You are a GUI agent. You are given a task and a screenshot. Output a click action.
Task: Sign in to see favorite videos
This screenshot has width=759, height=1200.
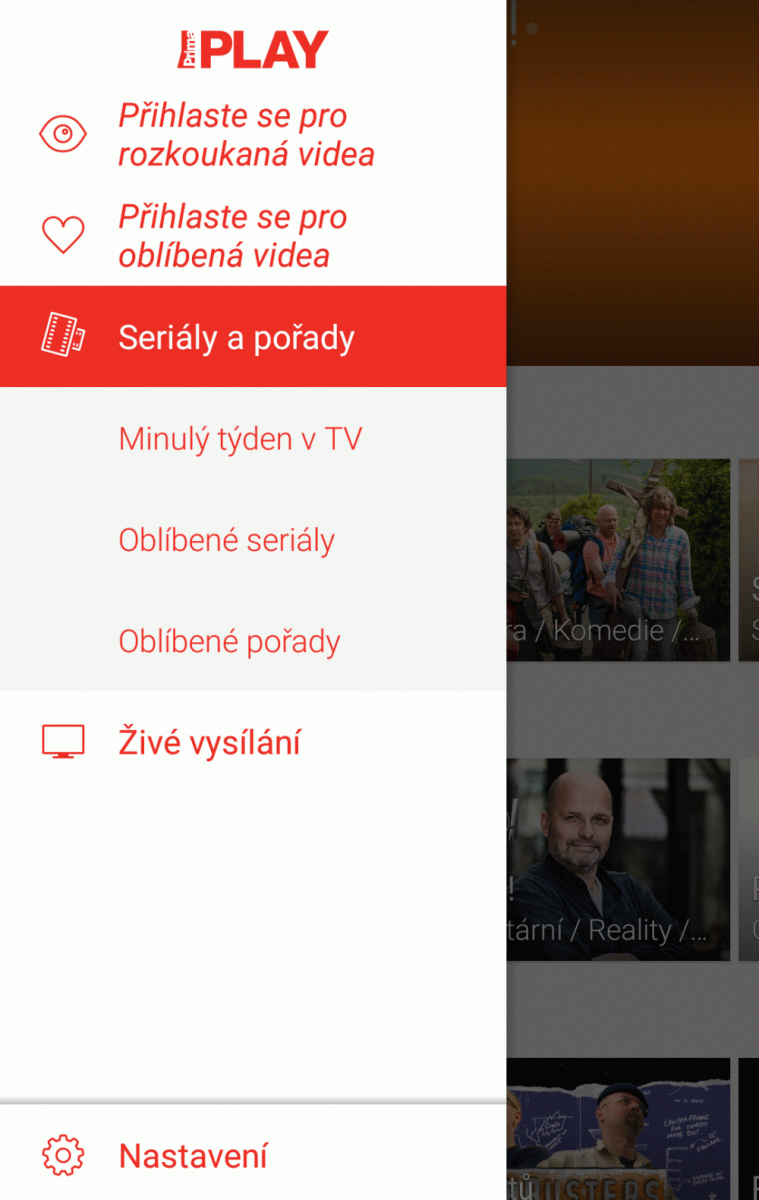click(x=232, y=236)
